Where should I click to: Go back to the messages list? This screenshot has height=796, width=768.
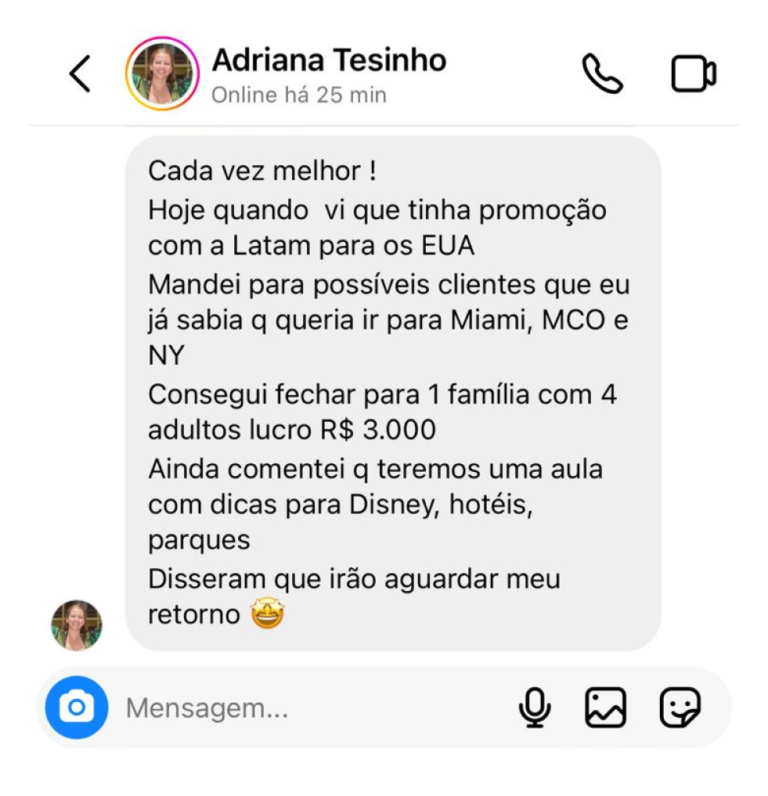coord(80,74)
